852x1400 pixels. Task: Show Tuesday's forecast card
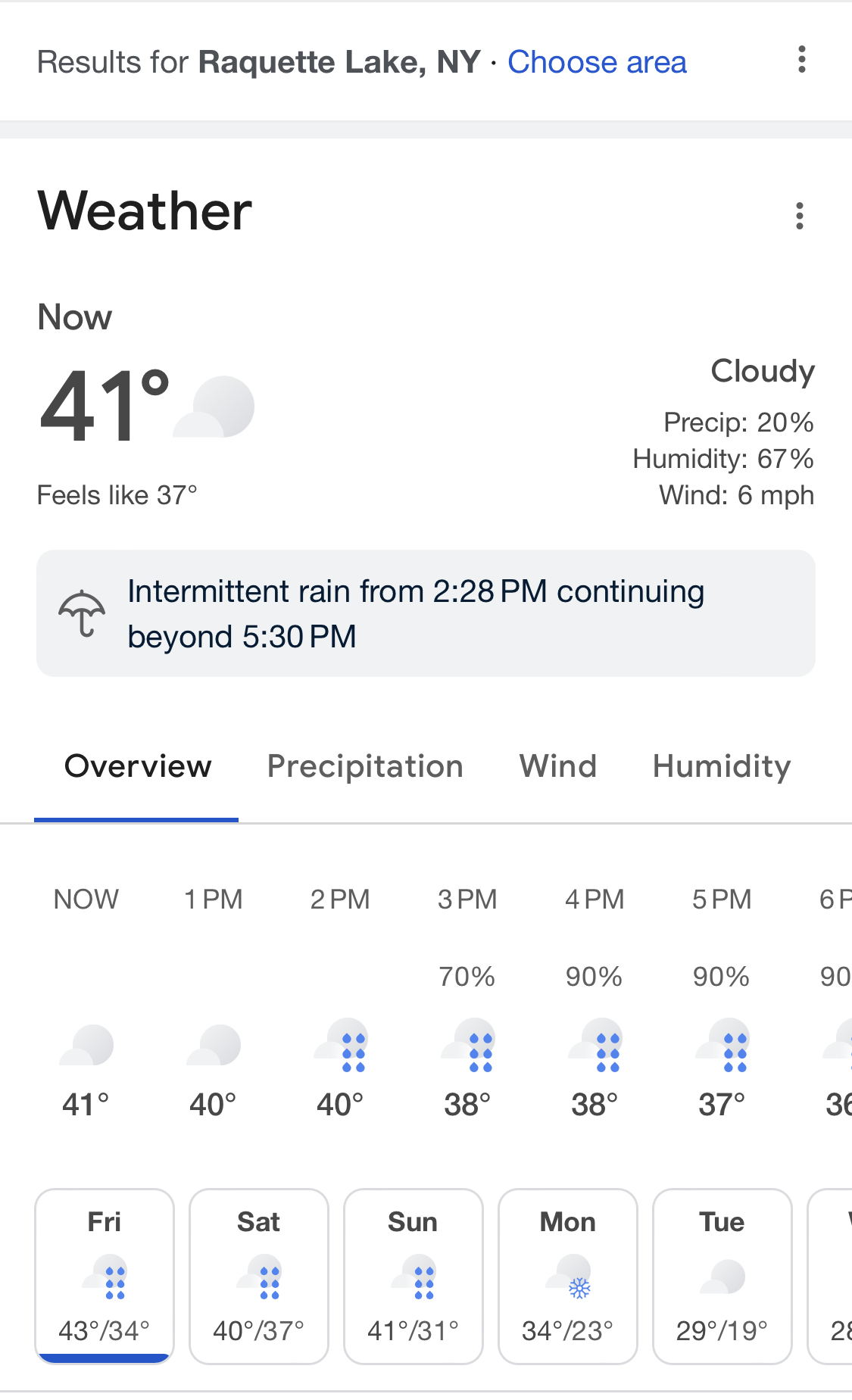pyautogui.click(x=722, y=1276)
